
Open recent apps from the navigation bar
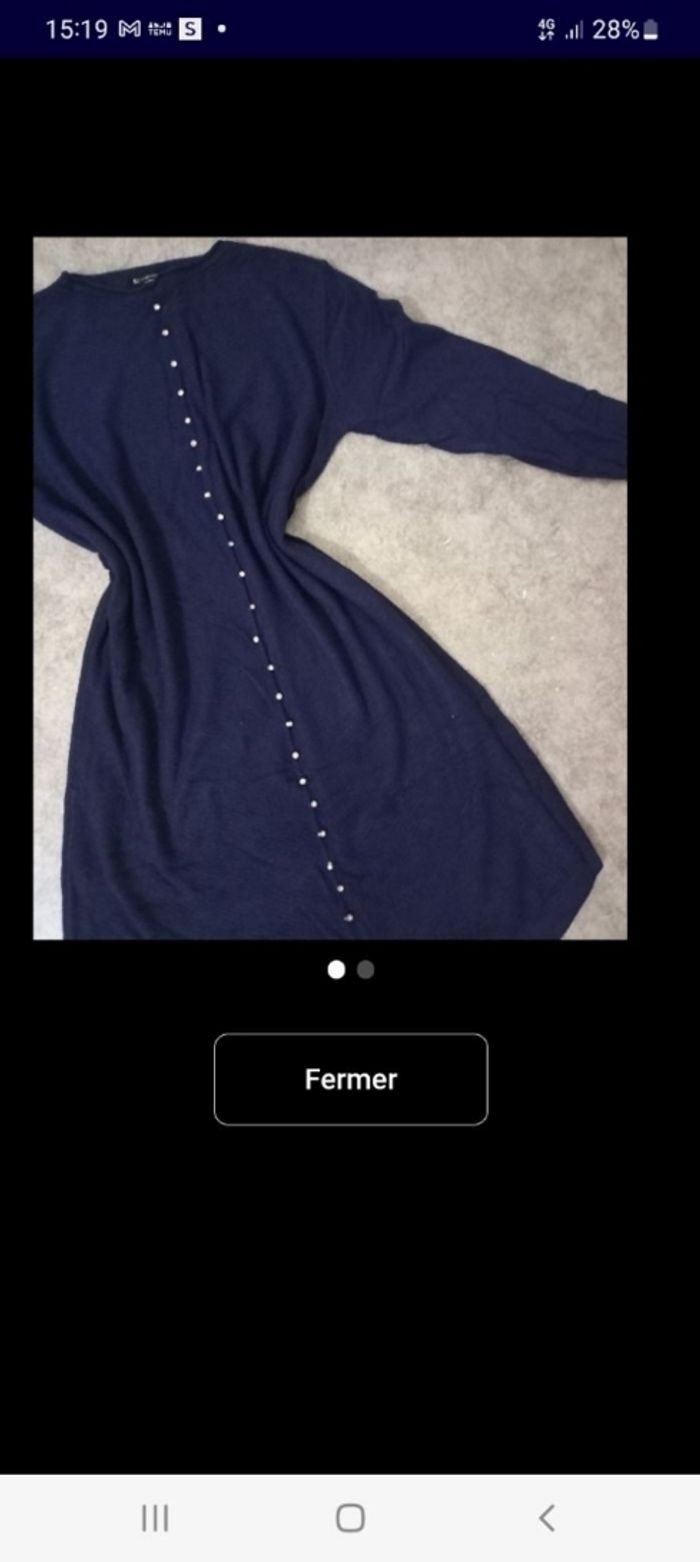[155, 1518]
